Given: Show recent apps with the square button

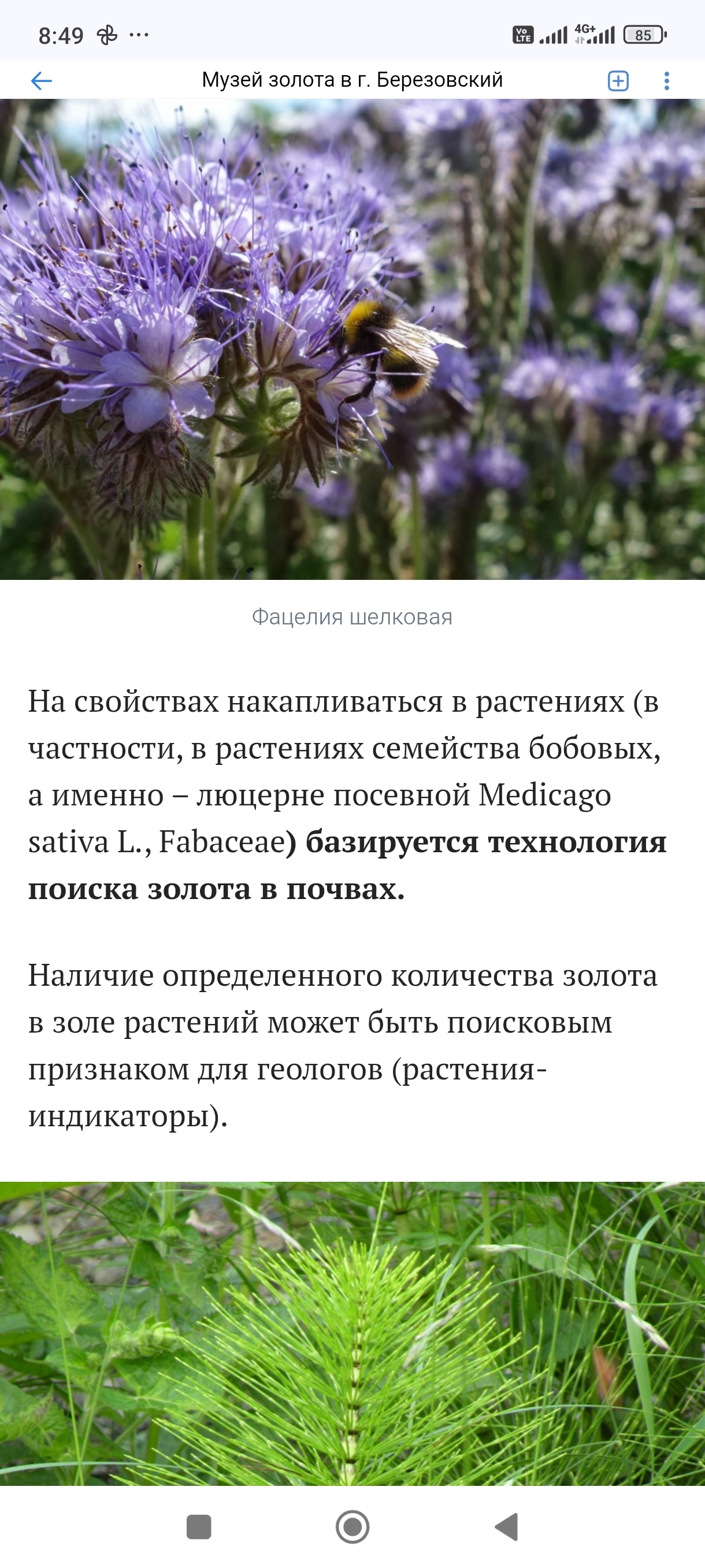Looking at the screenshot, I should pyautogui.click(x=198, y=1526).
